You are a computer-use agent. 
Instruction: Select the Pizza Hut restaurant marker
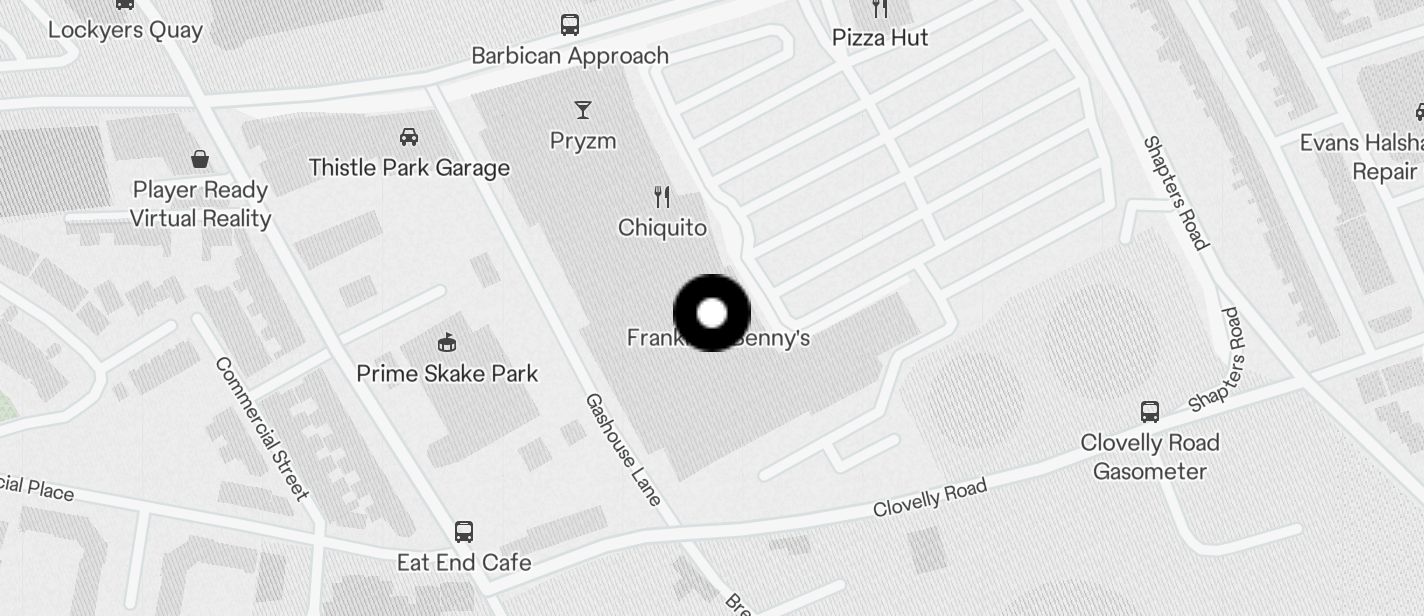click(x=880, y=9)
